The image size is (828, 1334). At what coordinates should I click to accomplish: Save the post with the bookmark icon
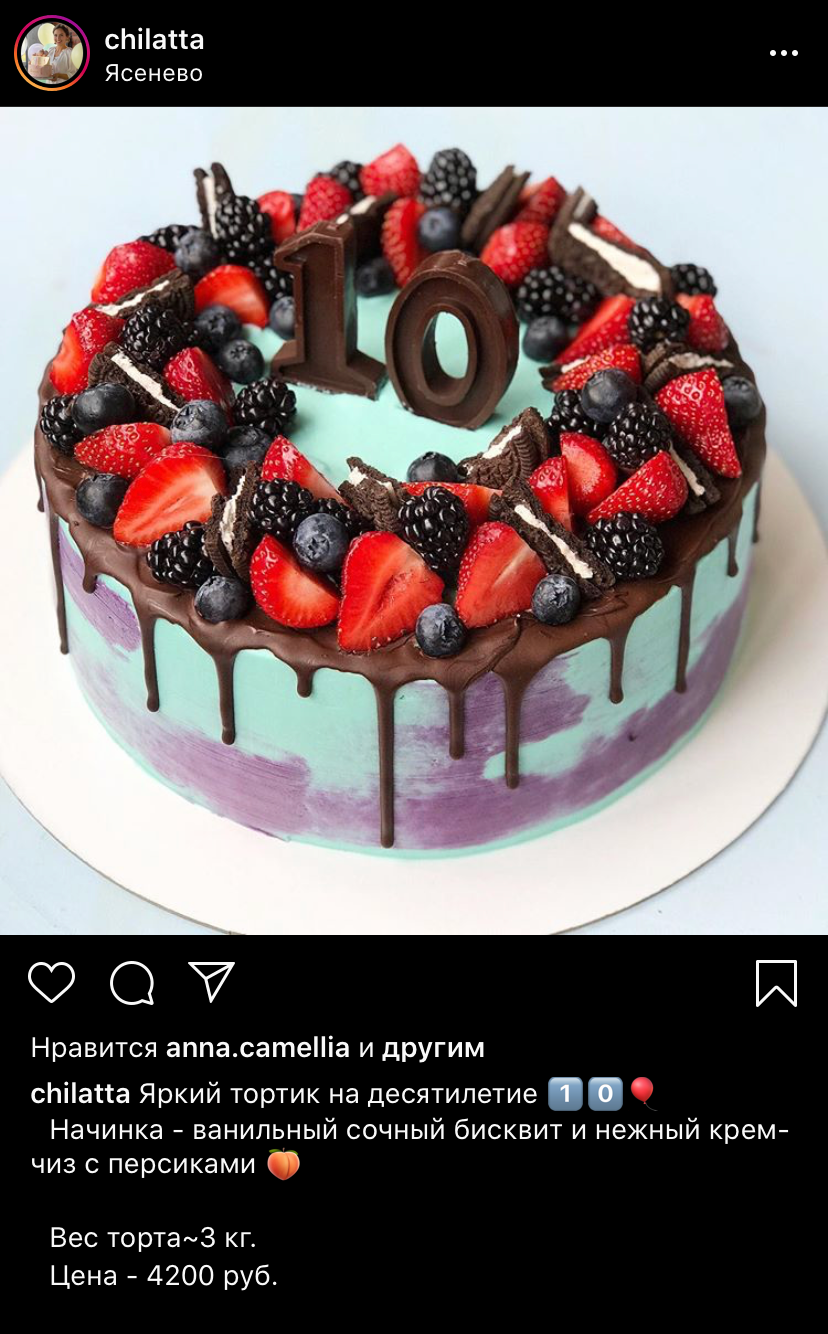click(776, 983)
